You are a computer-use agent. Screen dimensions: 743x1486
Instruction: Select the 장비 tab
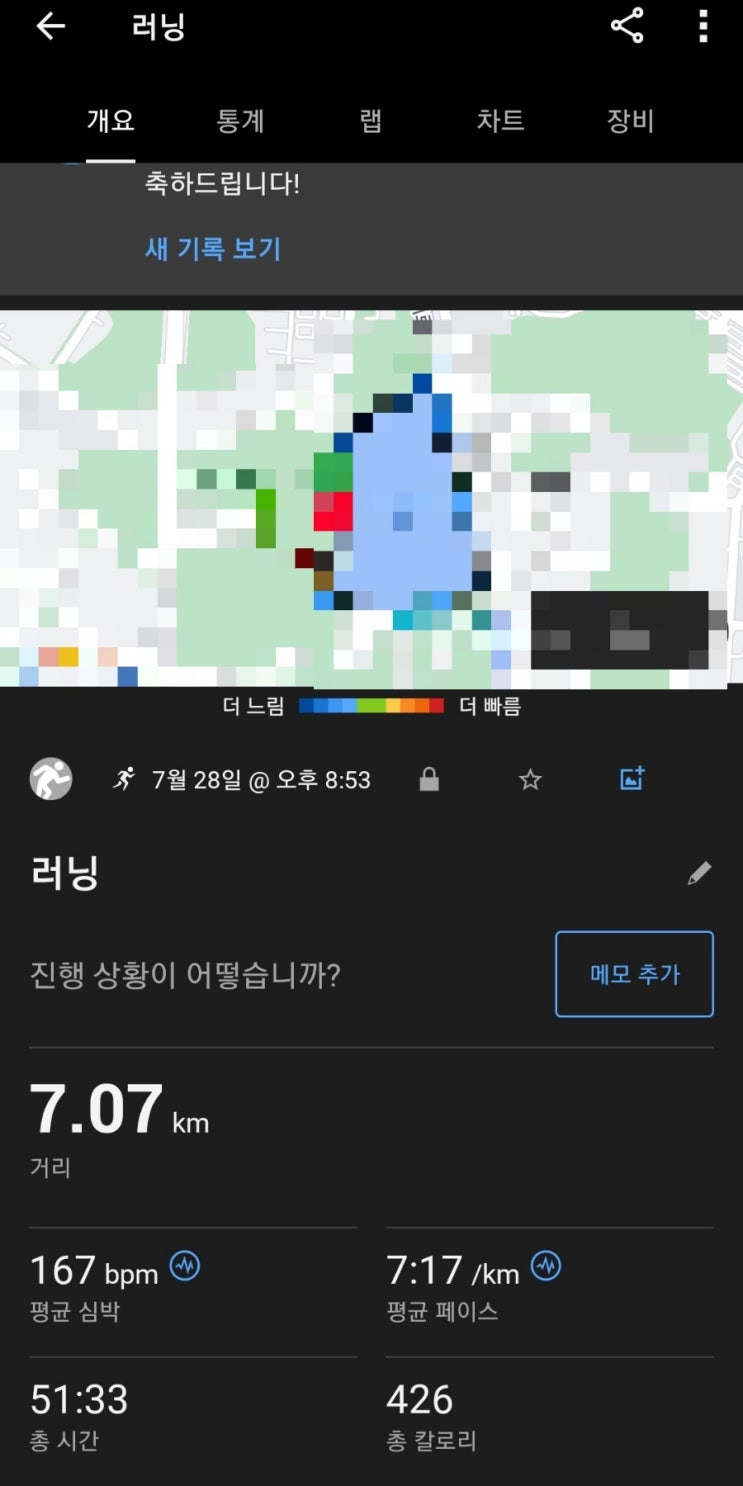[x=630, y=121]
